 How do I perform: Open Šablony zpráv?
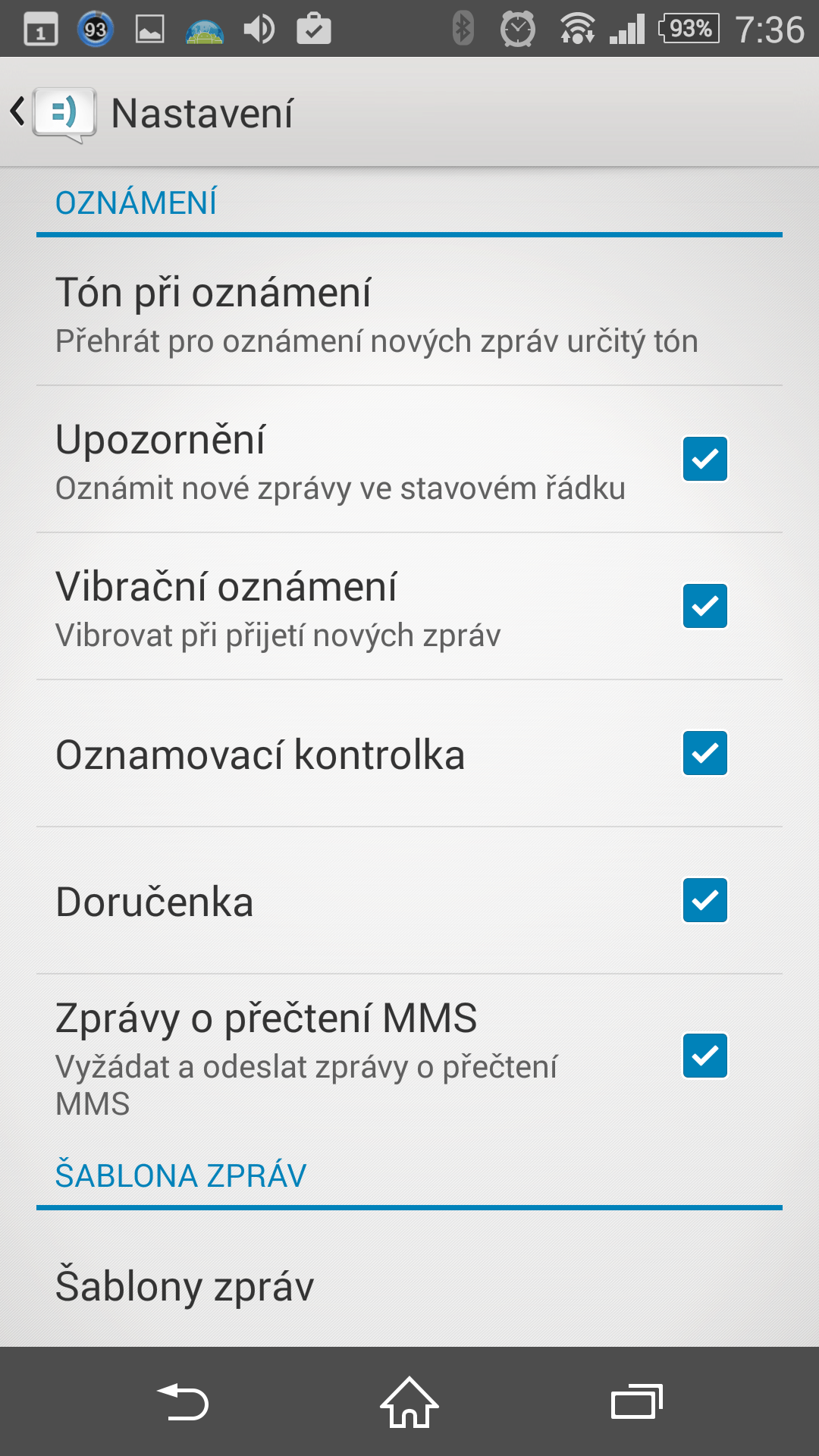[x=409, y=1285]
